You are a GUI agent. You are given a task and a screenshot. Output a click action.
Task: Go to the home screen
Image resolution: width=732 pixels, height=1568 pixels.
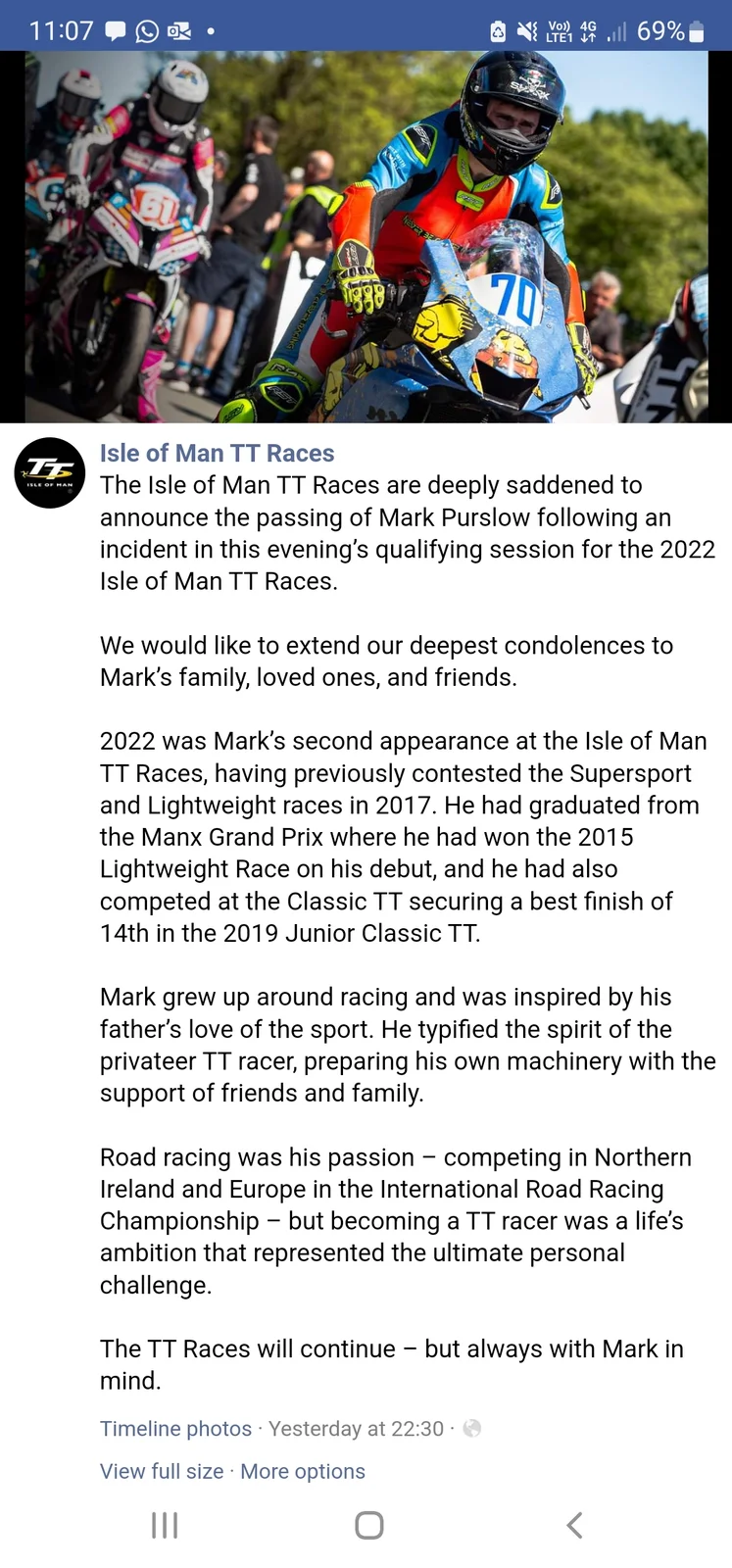tap(368, 1525)
